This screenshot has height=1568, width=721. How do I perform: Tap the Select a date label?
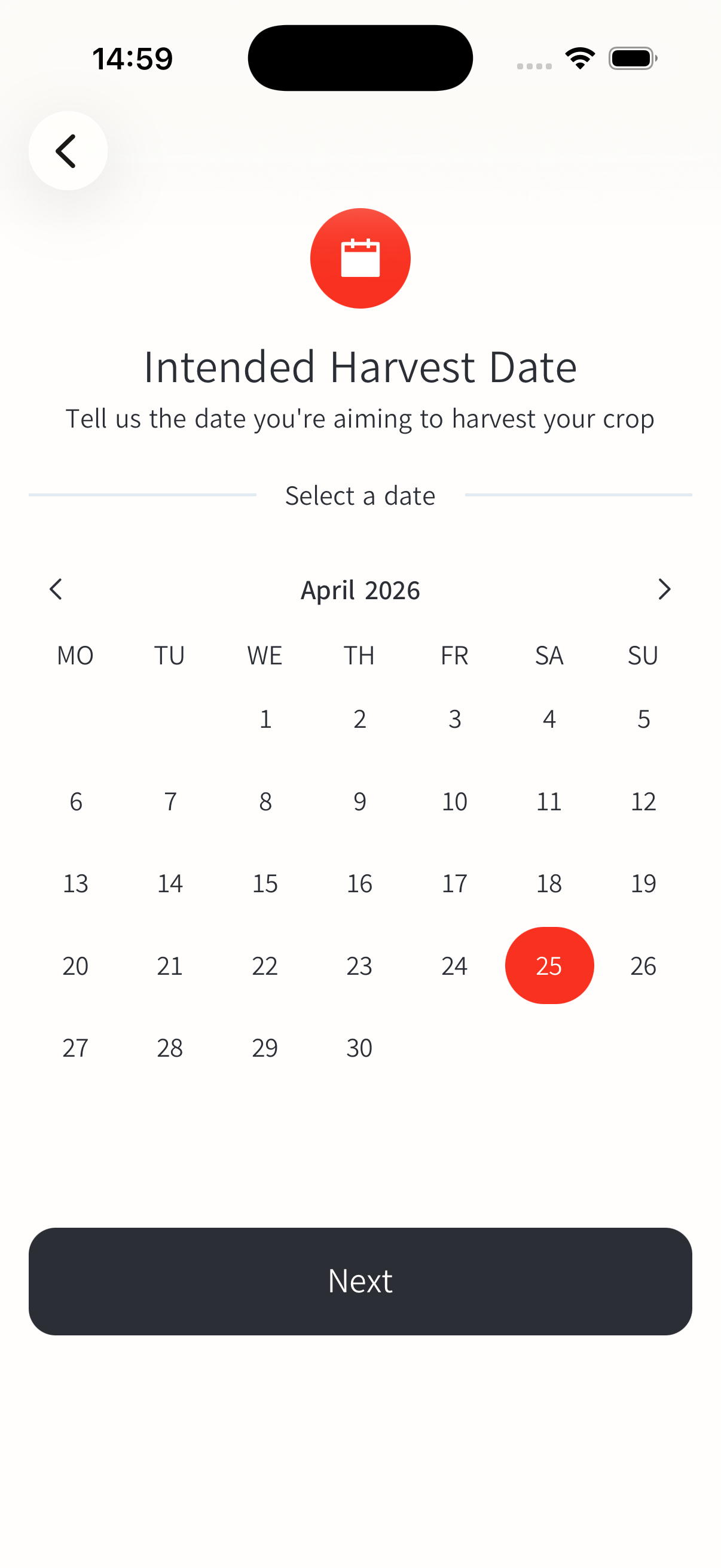pyautogui.click(x=360, y=495)
